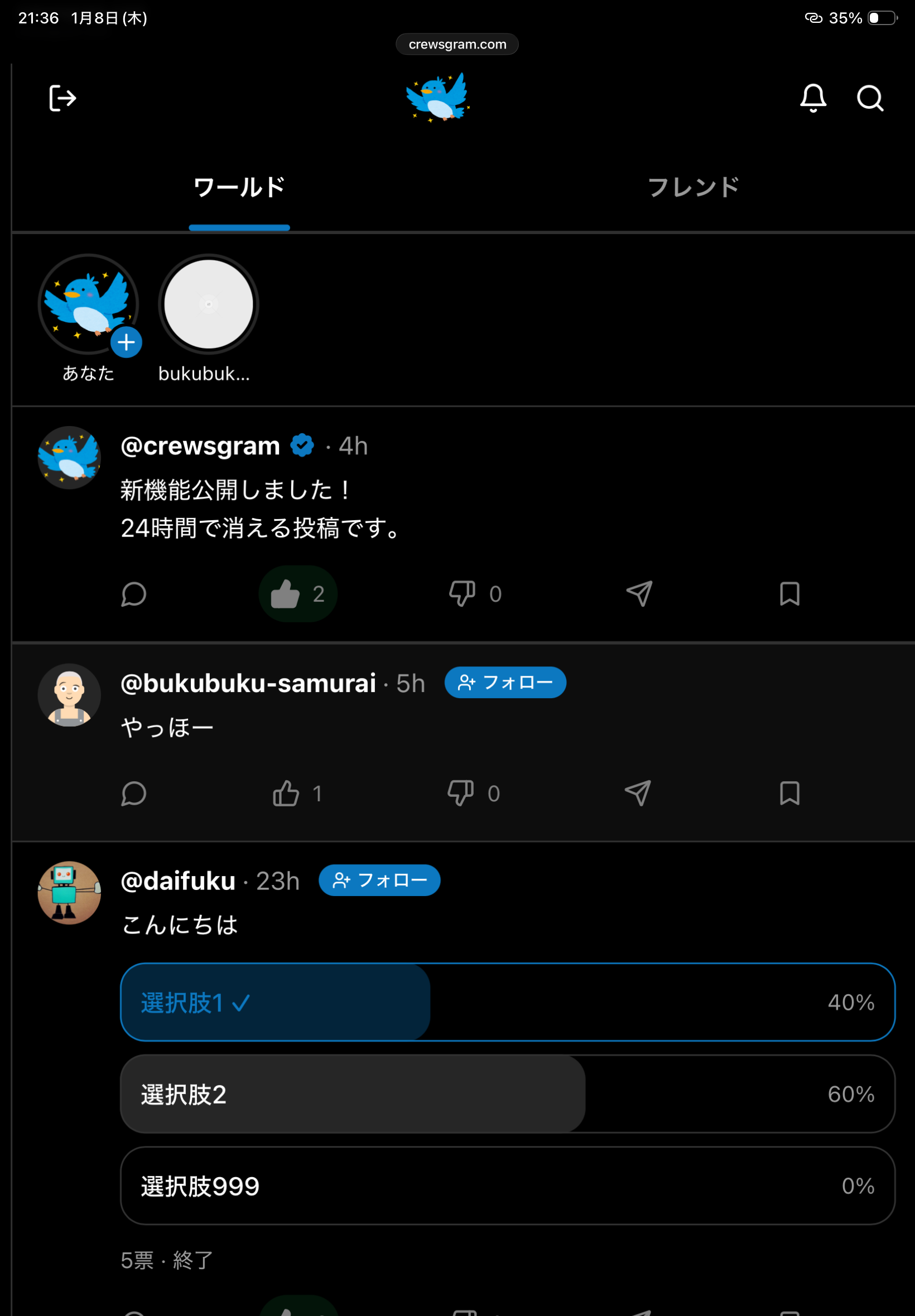
Task: View the bukubuk... story
Action: click(209, 306)
